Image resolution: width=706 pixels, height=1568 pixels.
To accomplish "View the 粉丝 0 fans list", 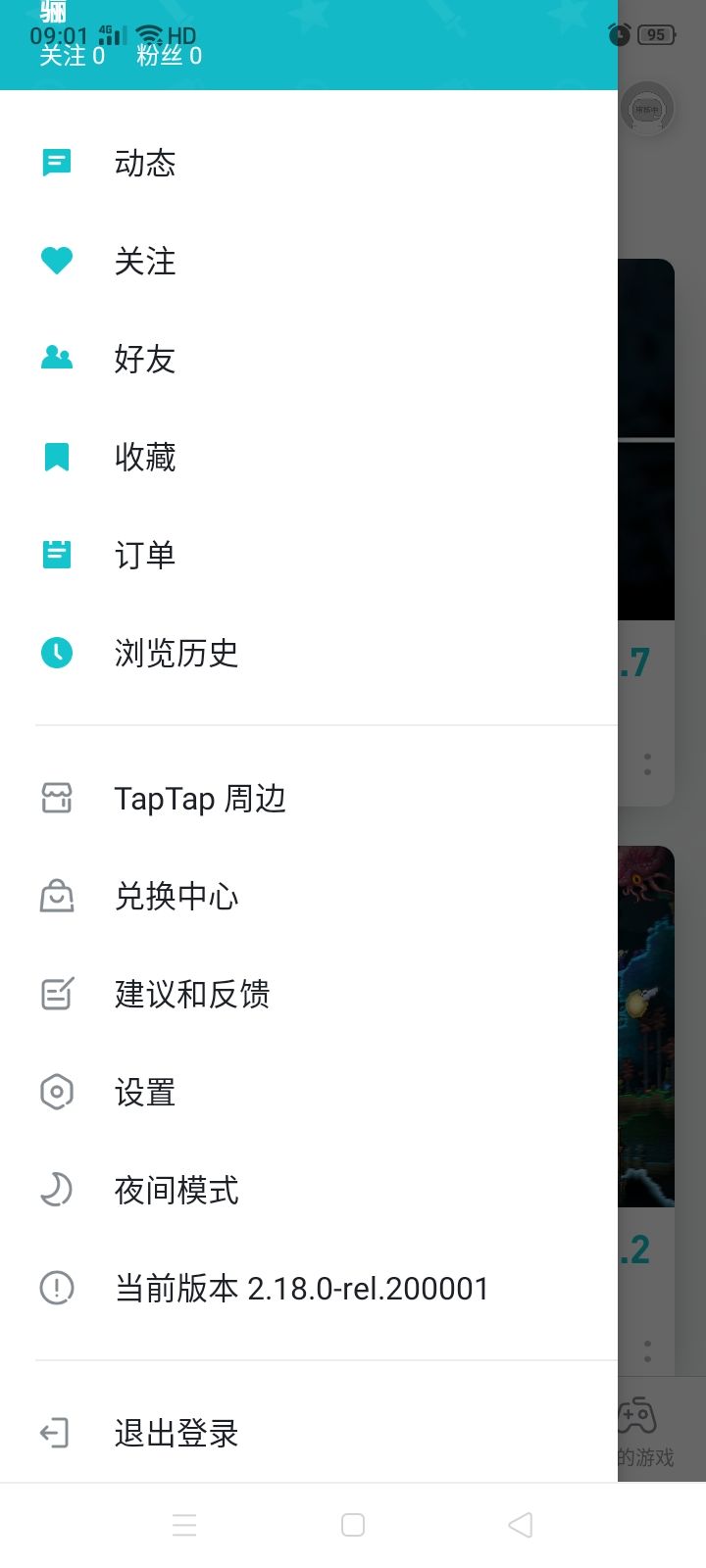I will [x=167, y=57].
